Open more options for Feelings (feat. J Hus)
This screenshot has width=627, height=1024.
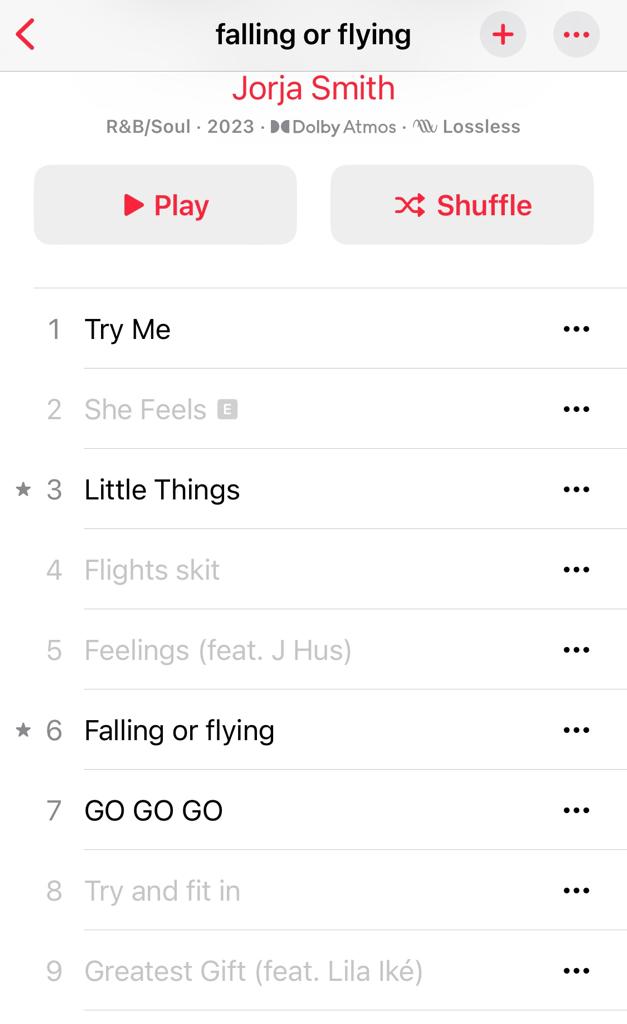[x=576, y=650]
